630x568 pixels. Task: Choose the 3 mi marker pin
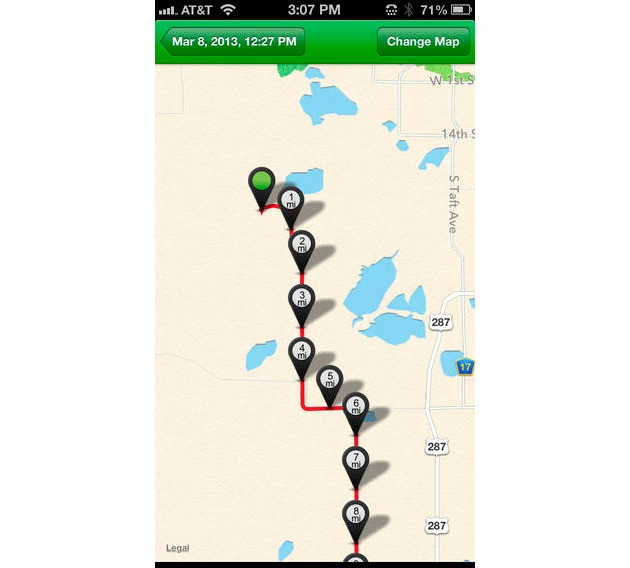(x=301, y=298)
